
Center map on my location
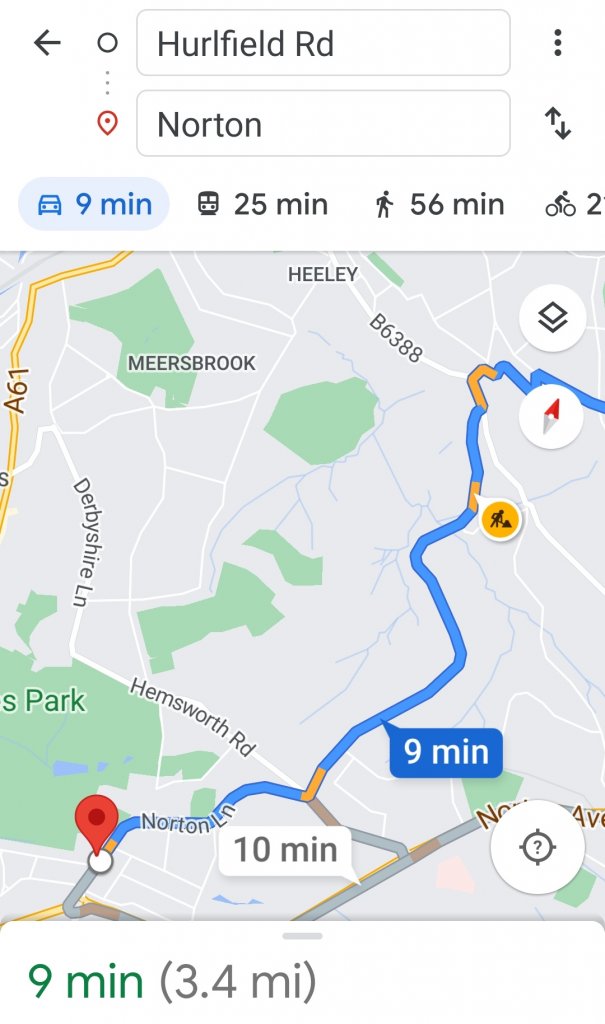(537, 848)
